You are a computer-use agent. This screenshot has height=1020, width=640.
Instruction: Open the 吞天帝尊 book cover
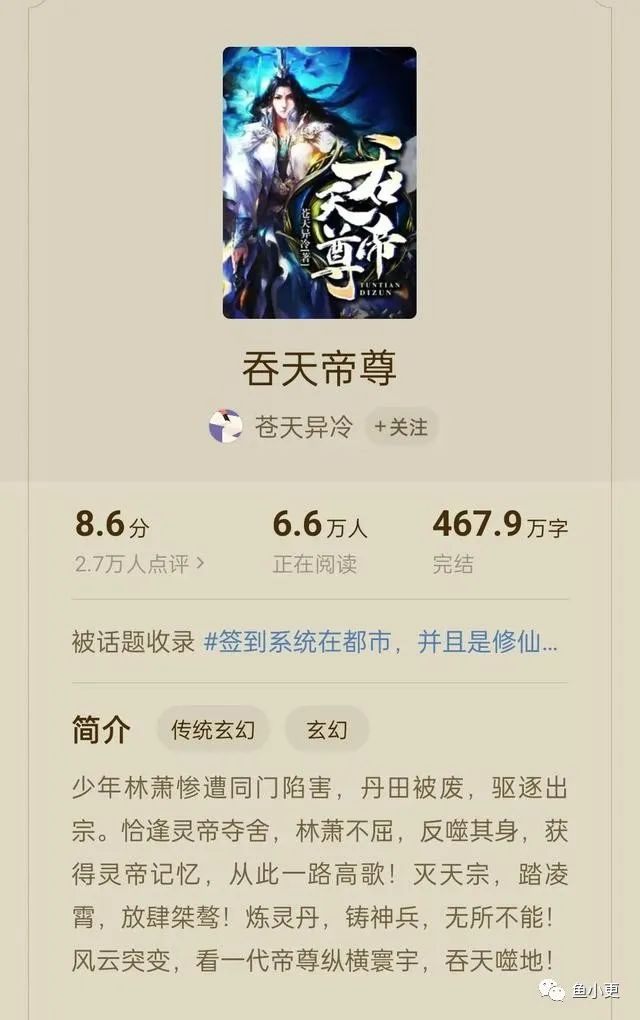click(x=319, y=183)
